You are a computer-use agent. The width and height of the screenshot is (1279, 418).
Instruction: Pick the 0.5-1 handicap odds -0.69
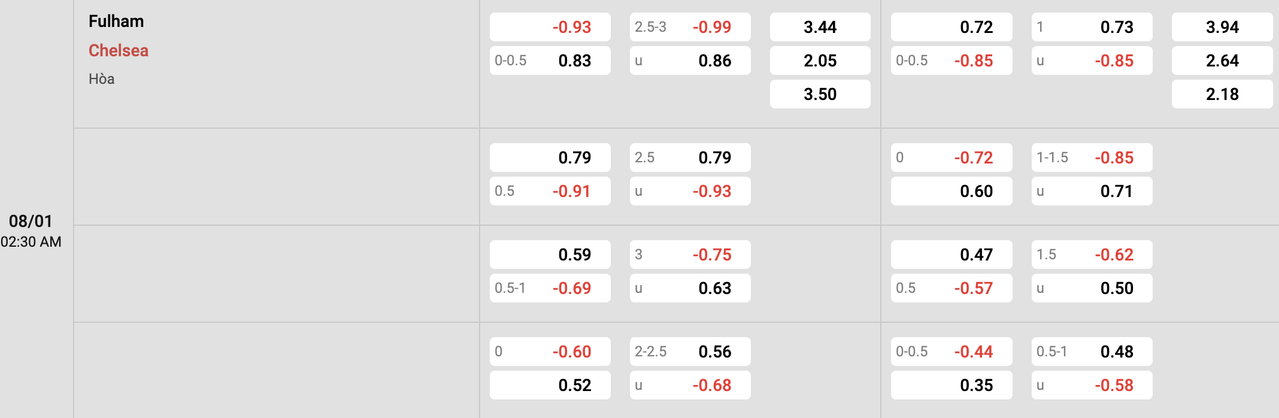pos(550,288)
